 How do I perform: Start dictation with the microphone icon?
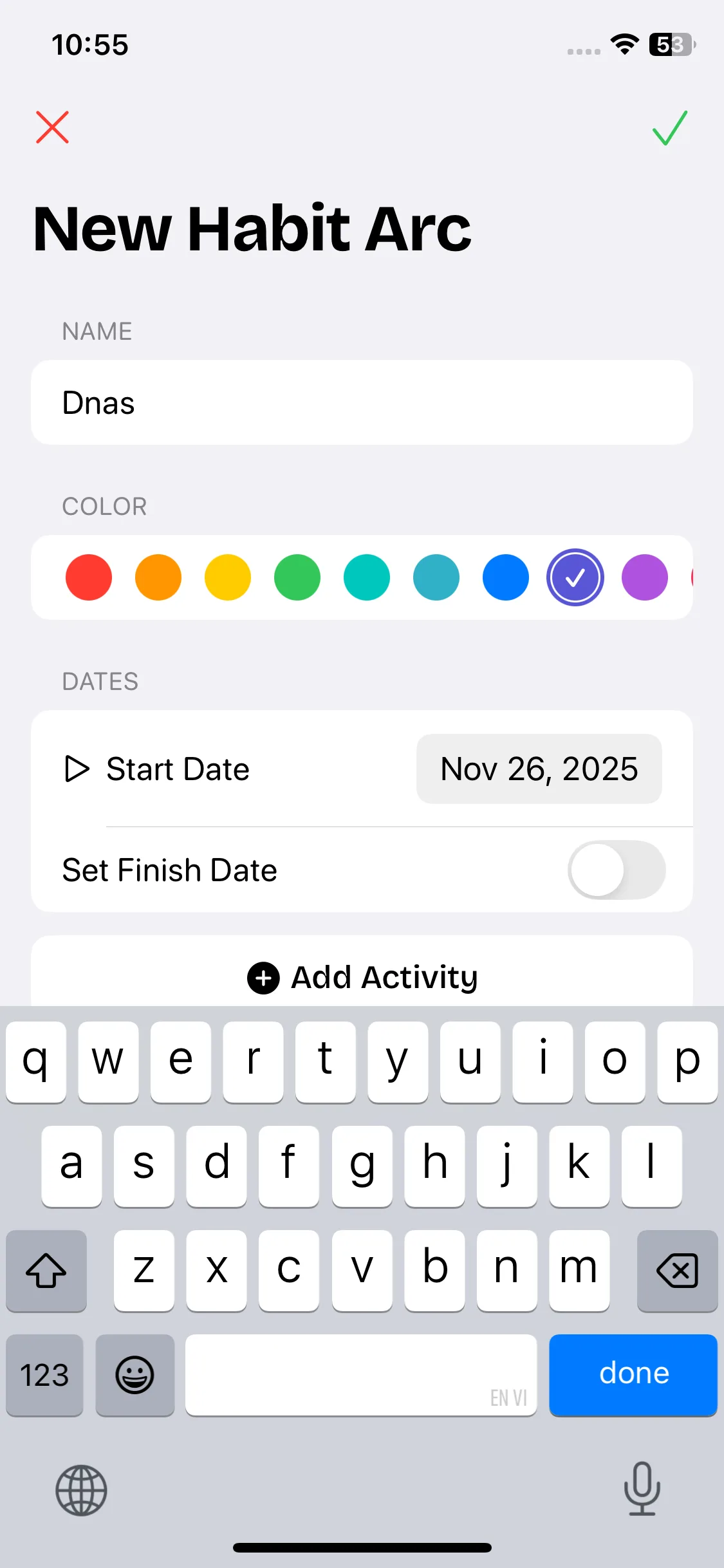(642, 1488)
